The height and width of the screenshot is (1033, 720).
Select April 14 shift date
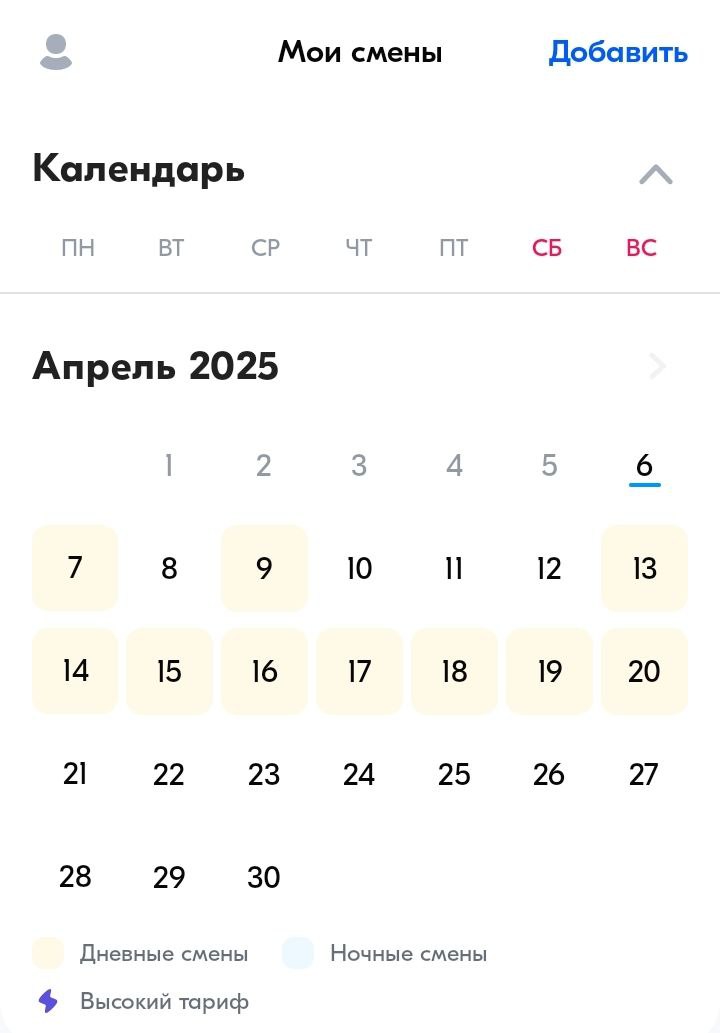75,671
